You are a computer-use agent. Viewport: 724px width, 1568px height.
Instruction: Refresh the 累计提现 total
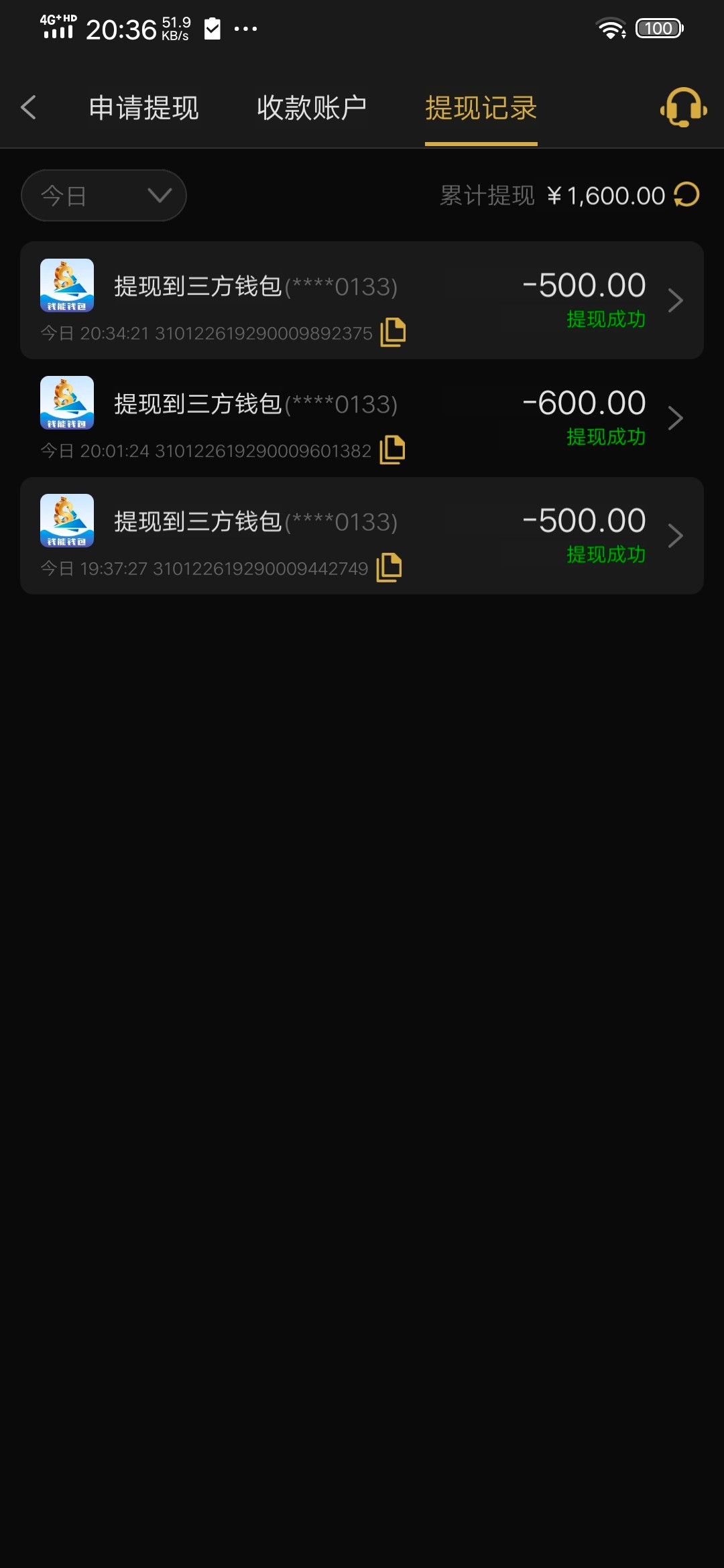(x=686, y=195)
